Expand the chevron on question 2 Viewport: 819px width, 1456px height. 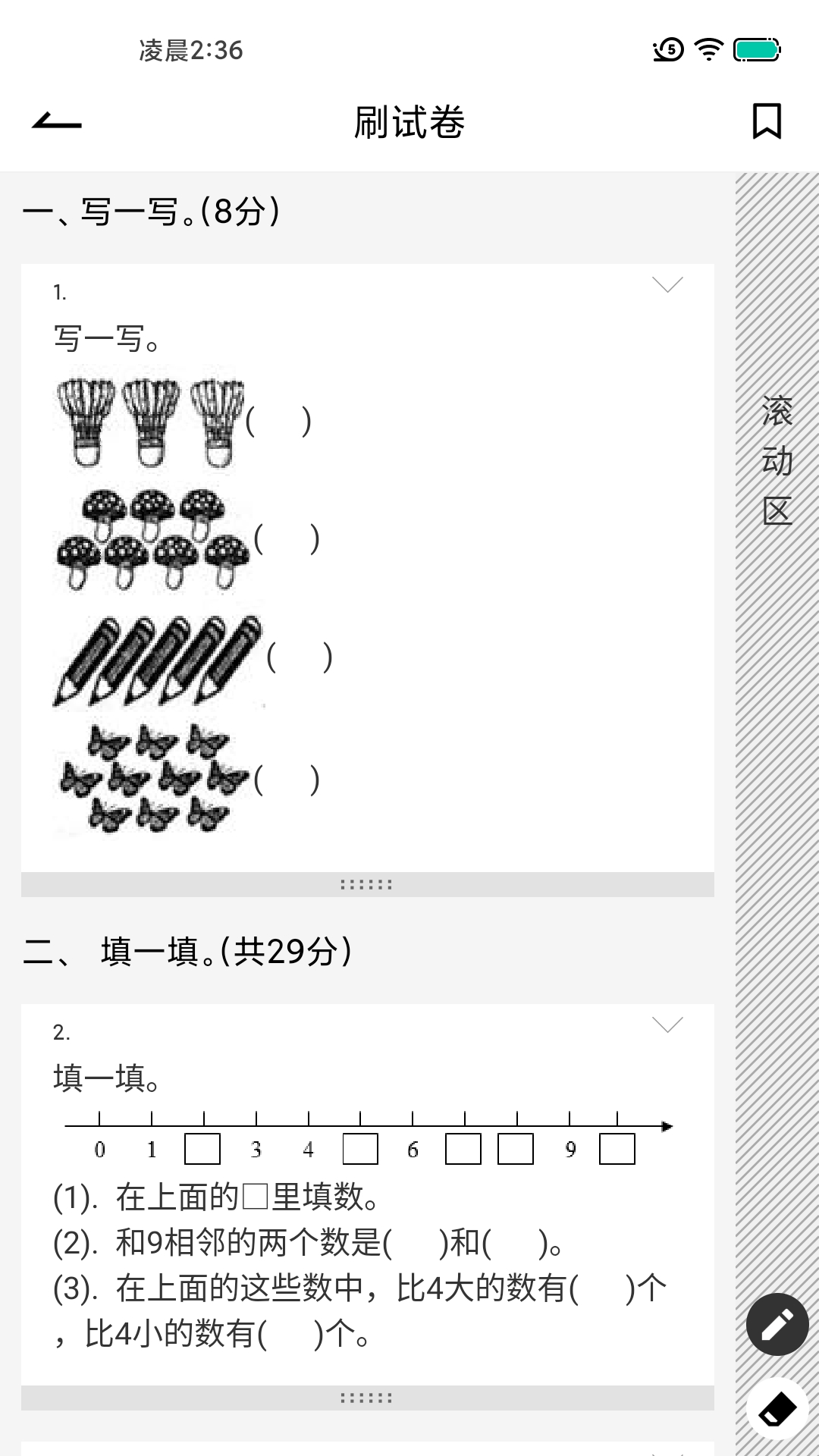pyautogui.click(x=667, y=1025)
